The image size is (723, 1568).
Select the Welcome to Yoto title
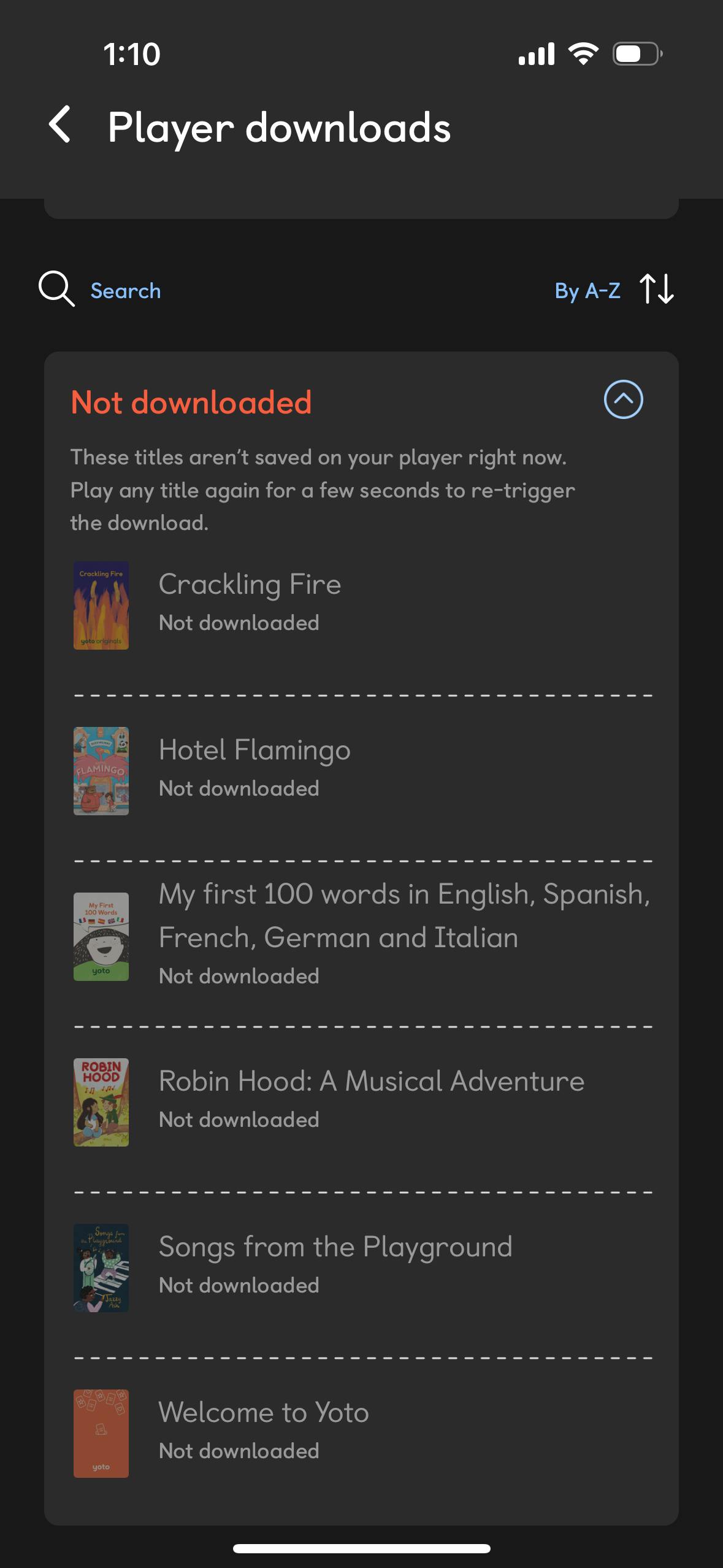(x=264, y=1413)
